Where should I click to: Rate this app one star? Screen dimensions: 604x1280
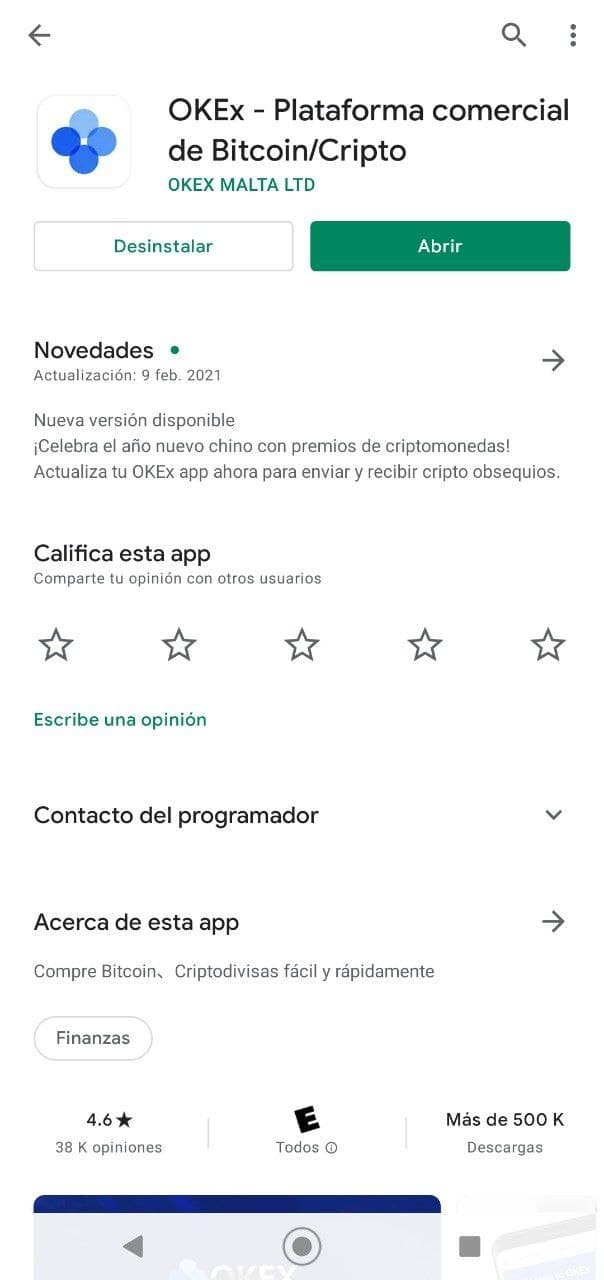pos(56,645)
